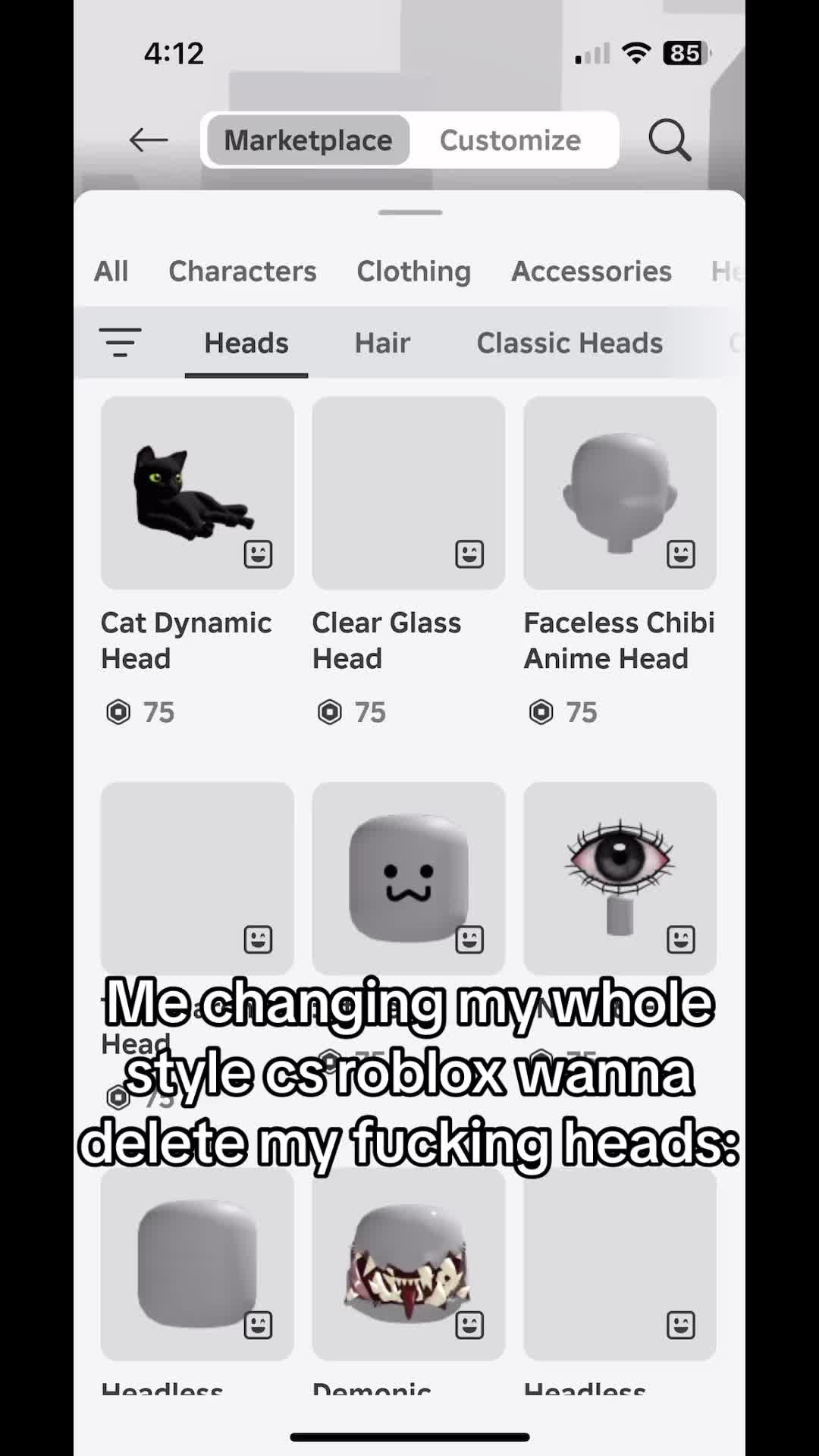819x1456 pixels.
Task: View the eyeball head item
Action: click(620, 878)
